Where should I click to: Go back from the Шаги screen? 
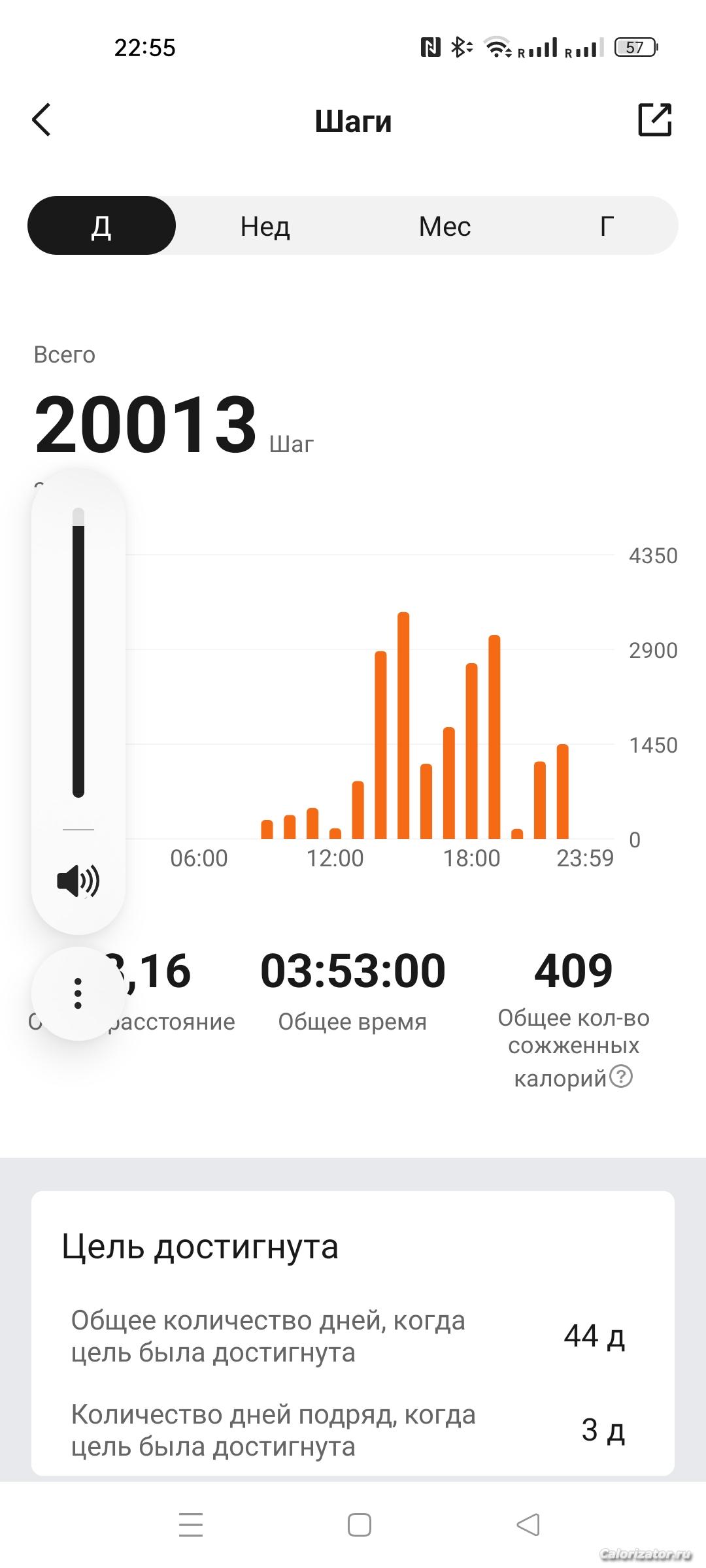coord(41,120)
